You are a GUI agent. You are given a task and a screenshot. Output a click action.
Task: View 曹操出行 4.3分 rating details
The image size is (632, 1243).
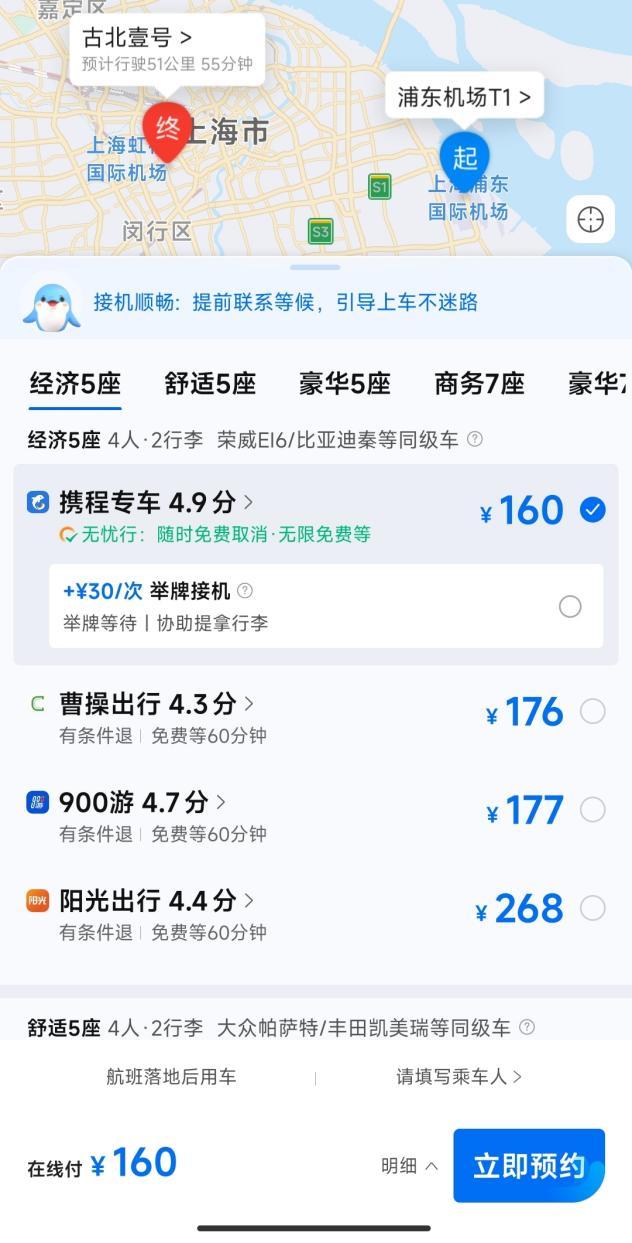point(157,704)
